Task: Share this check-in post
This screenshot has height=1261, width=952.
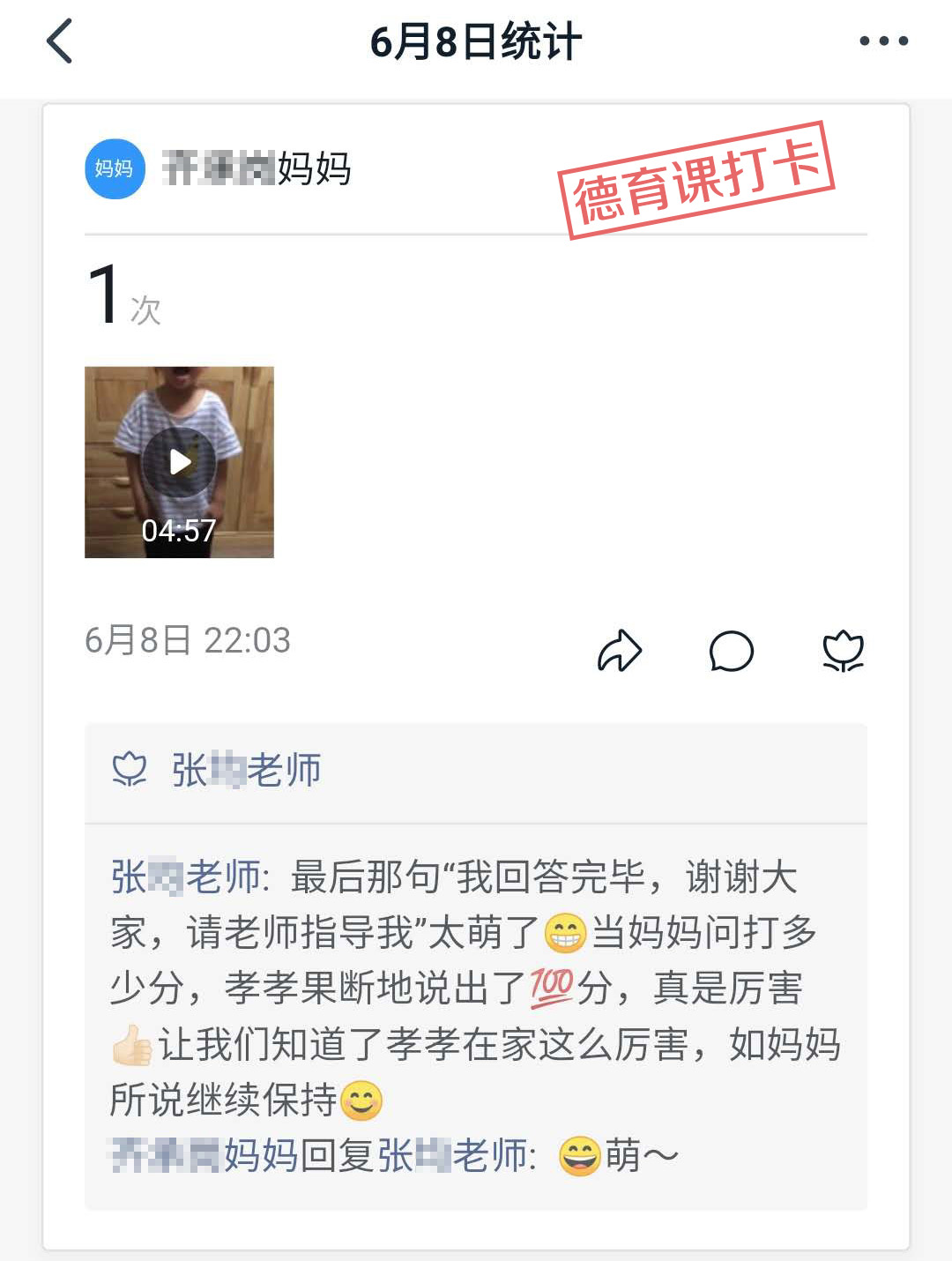Action: 620,652
